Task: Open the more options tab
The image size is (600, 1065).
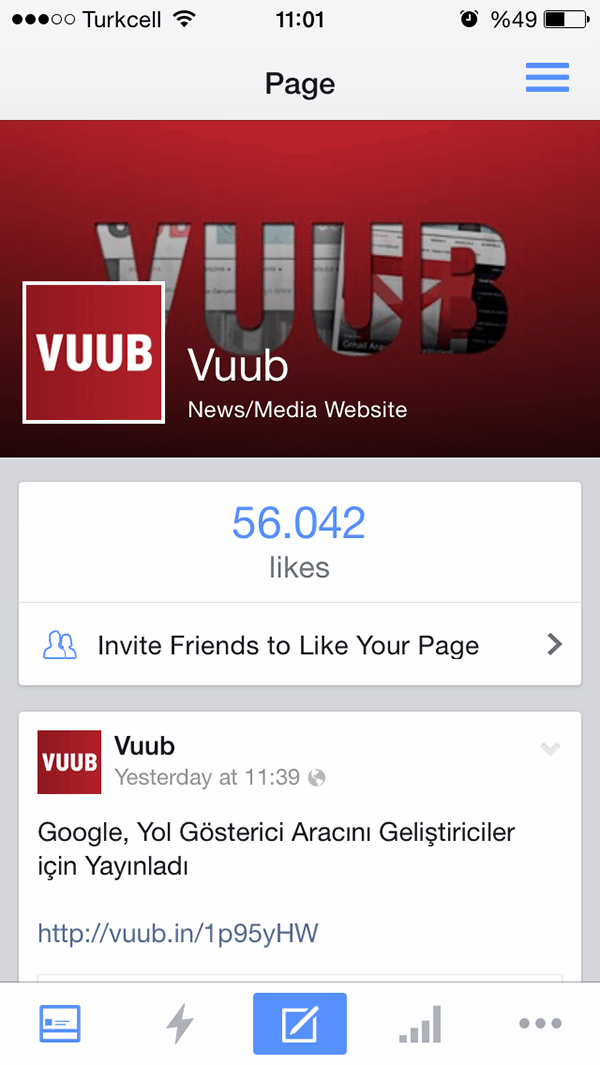Action: 540,1024
